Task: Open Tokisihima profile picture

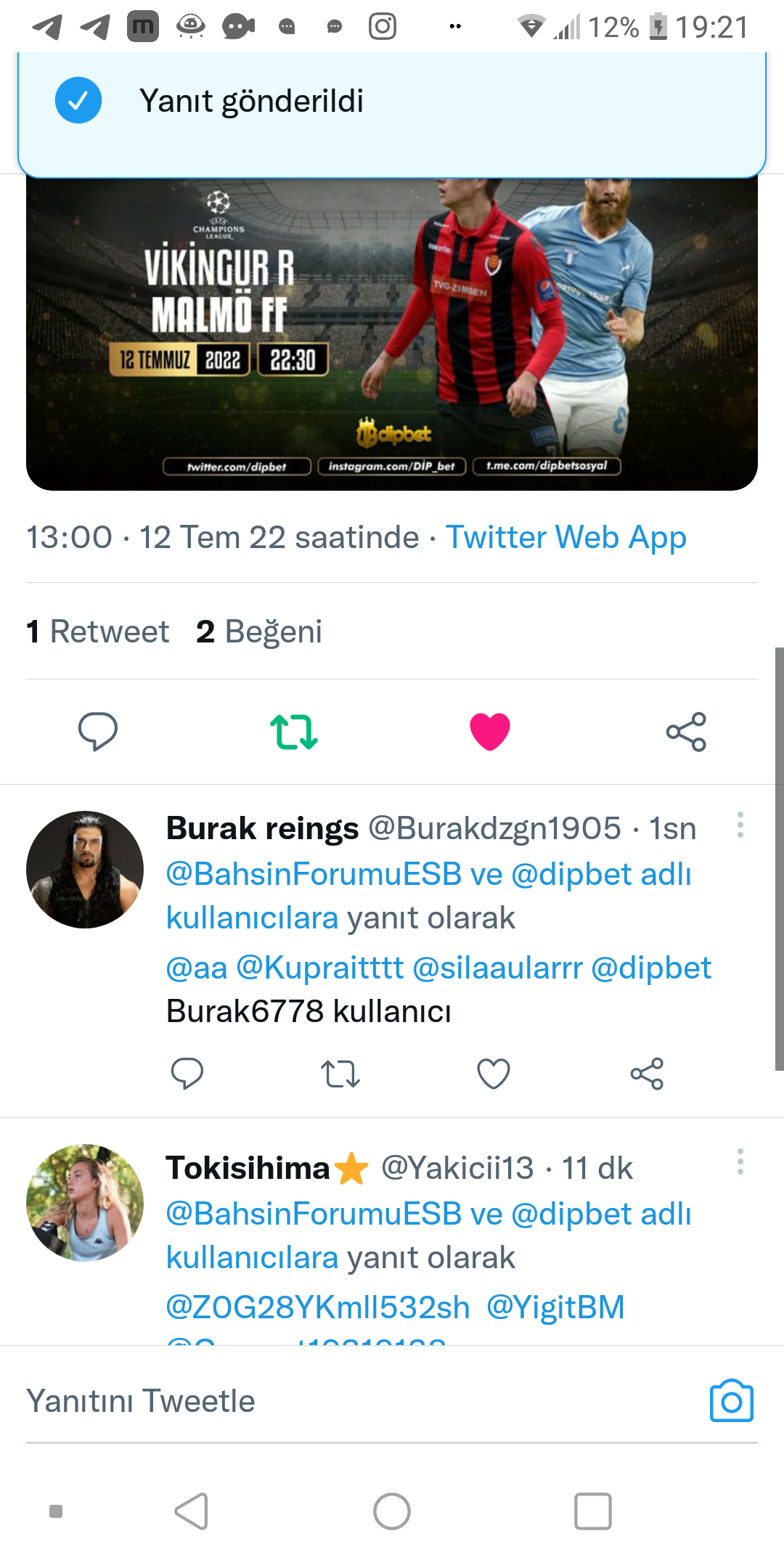Action: (85, 1203)
